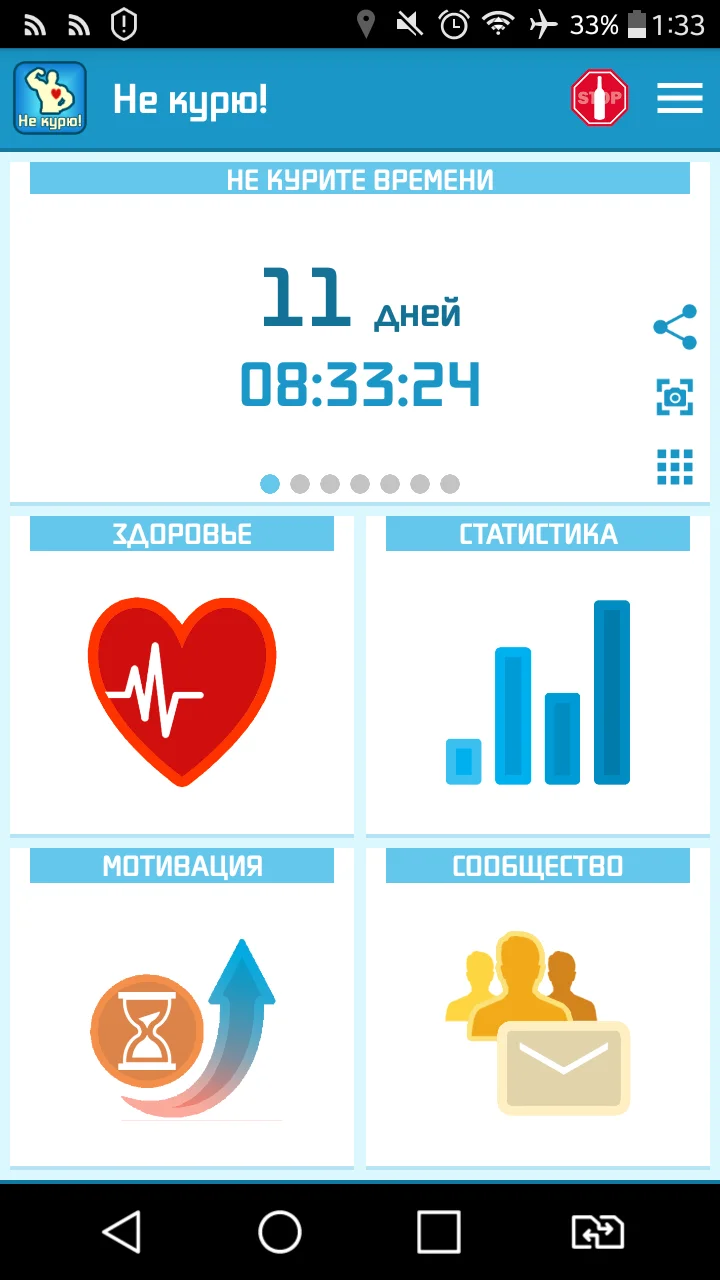Image resolution: width=720 pixels, height=1280 pixels.
Task: Select the first page indicator dot
Action: [x=270, y=483]
